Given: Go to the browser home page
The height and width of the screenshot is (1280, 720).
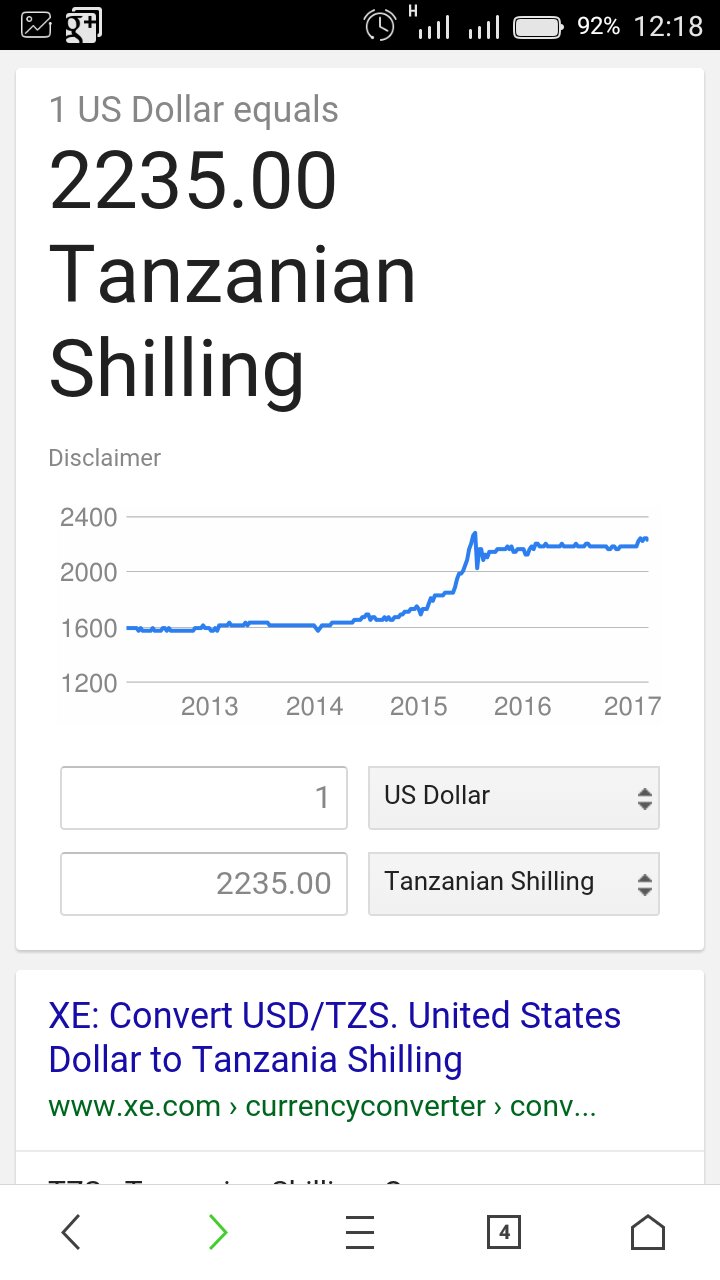Looking at the screenshot, I should point(648,1233).
